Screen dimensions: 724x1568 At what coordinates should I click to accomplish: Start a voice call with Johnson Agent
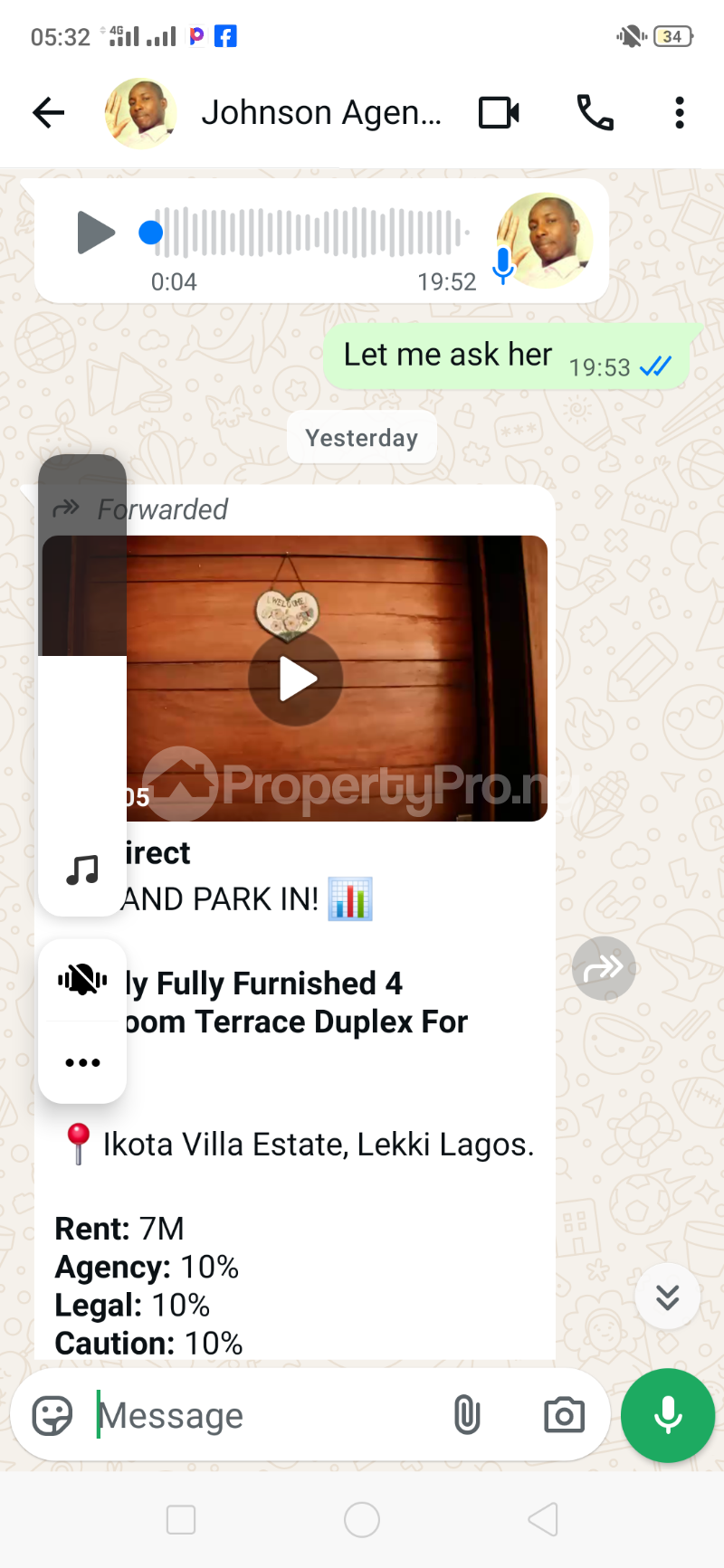(595, 113)
